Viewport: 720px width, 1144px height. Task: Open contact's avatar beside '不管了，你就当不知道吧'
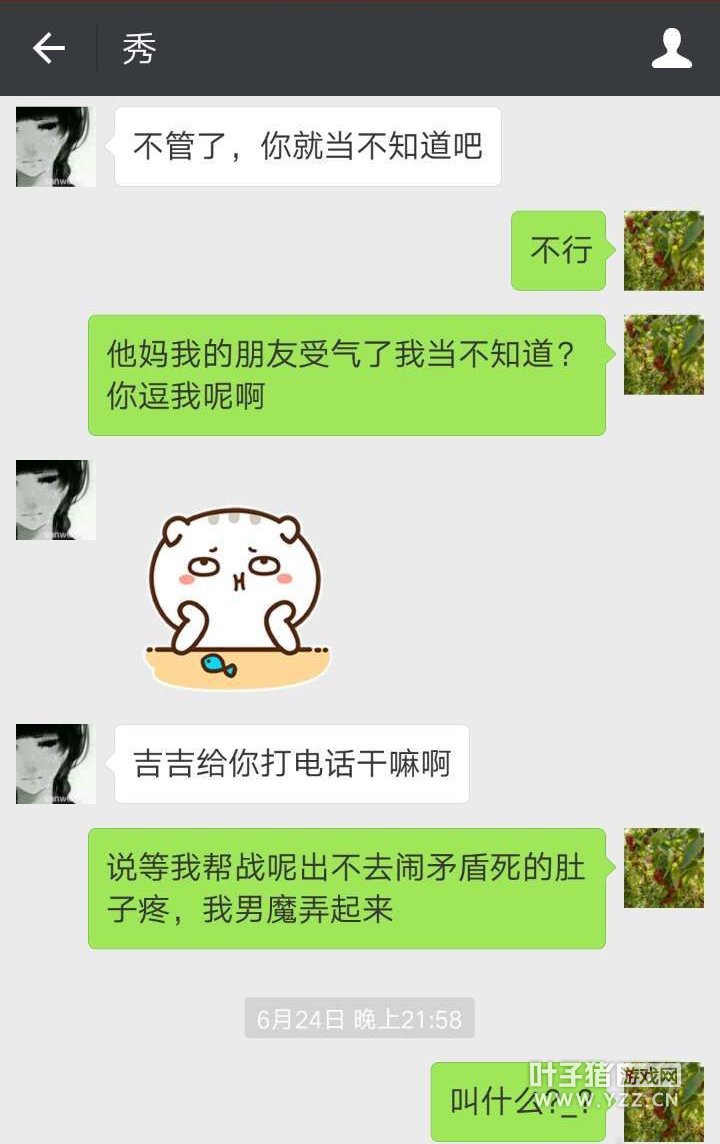pyautogui.click(x=56, y=147)
